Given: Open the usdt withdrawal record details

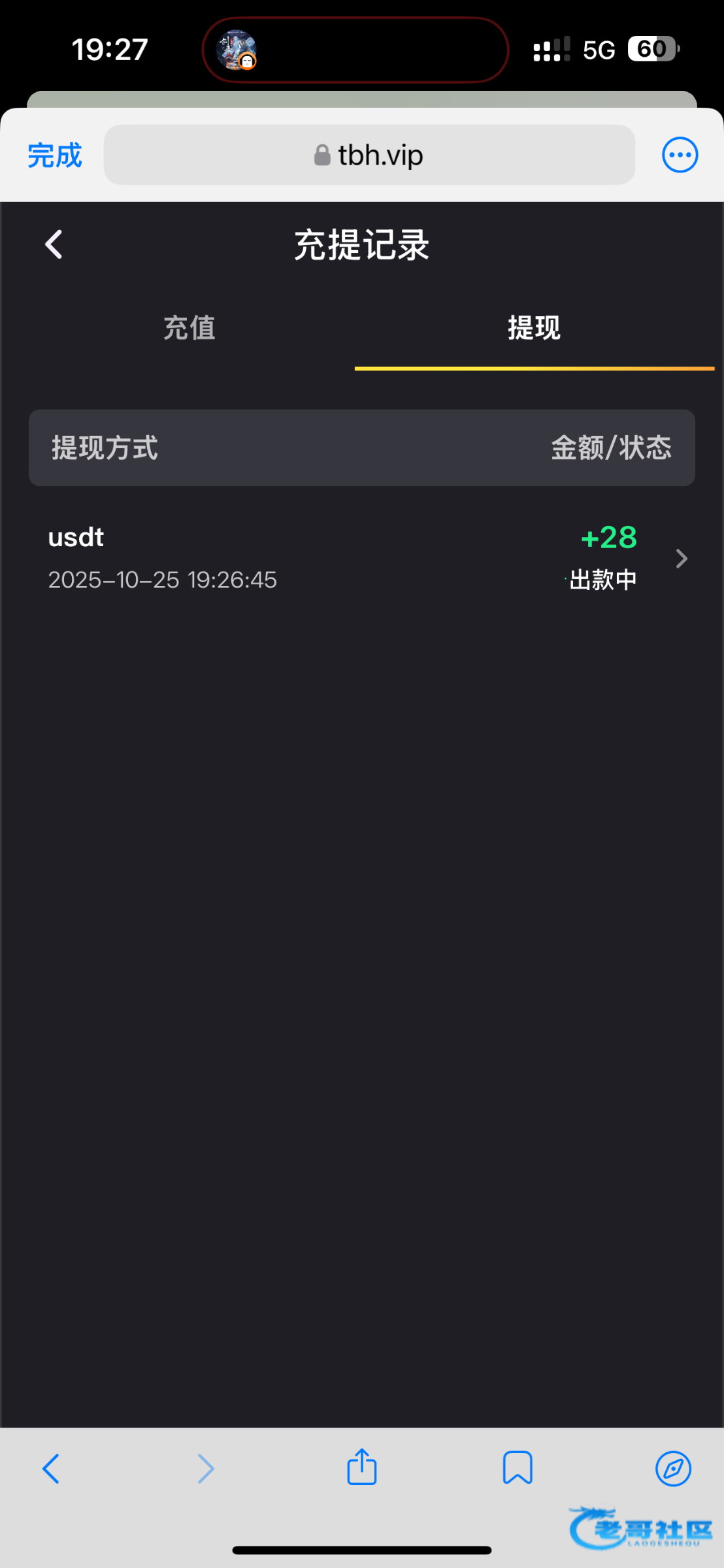Looking at the screenshot, I should coord(362,559).
